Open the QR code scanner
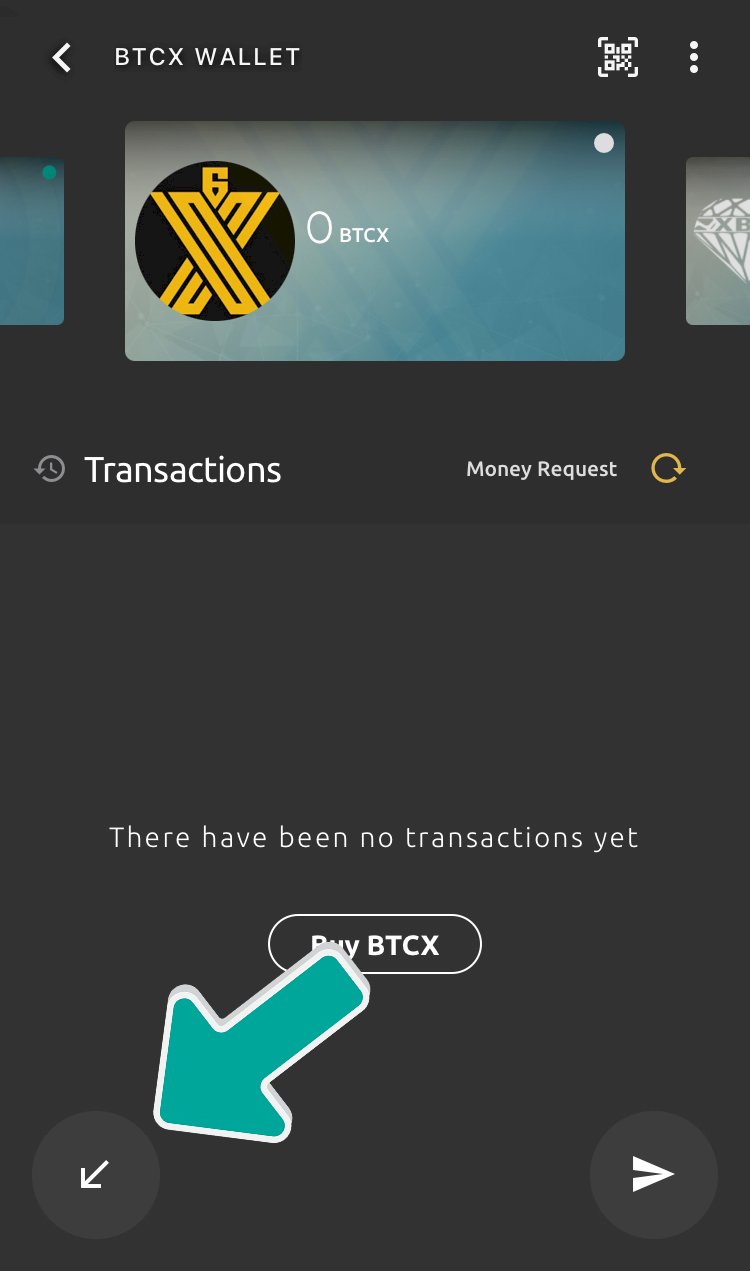The image size is (750, 1271). (617, 57)
